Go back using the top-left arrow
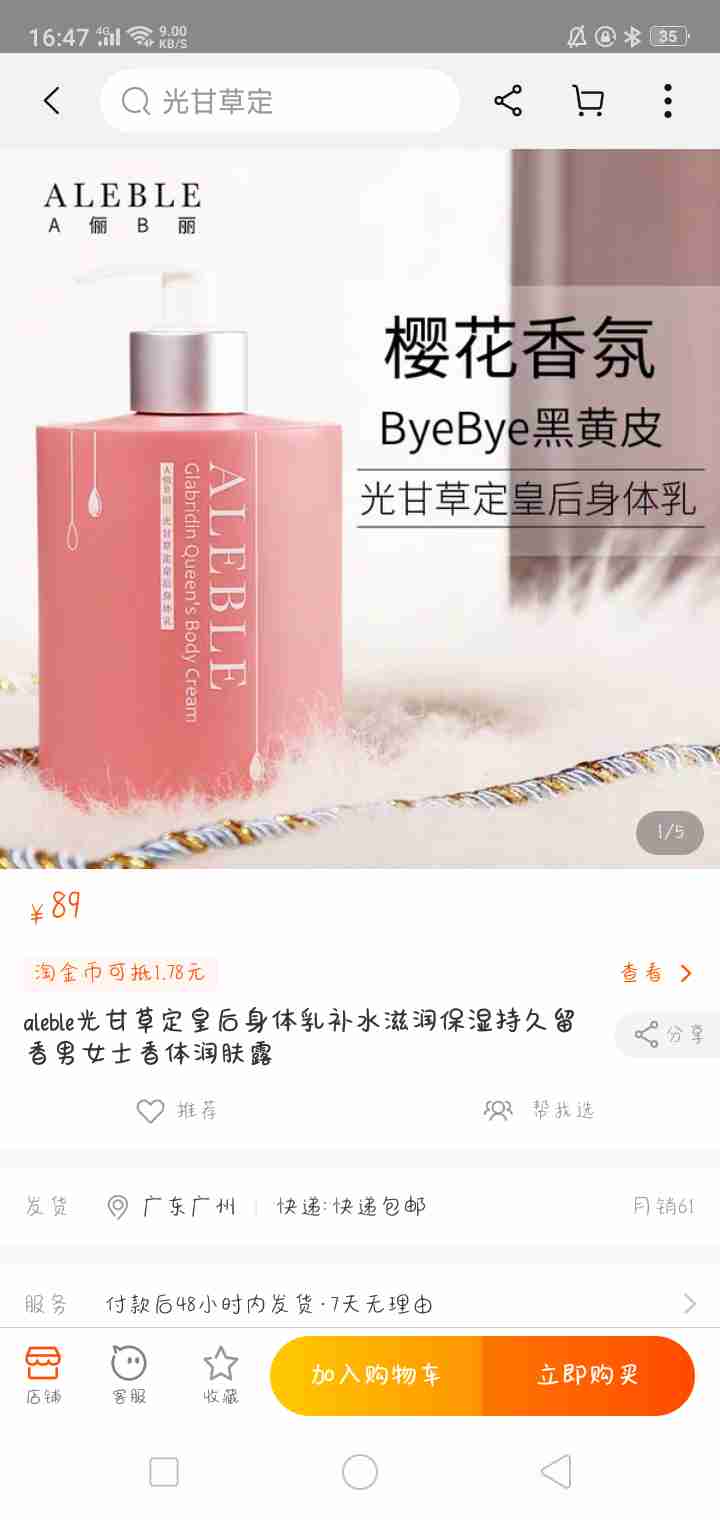This screenshot has width=720, height=1520. pyautogui.click(x=52, y=101)
